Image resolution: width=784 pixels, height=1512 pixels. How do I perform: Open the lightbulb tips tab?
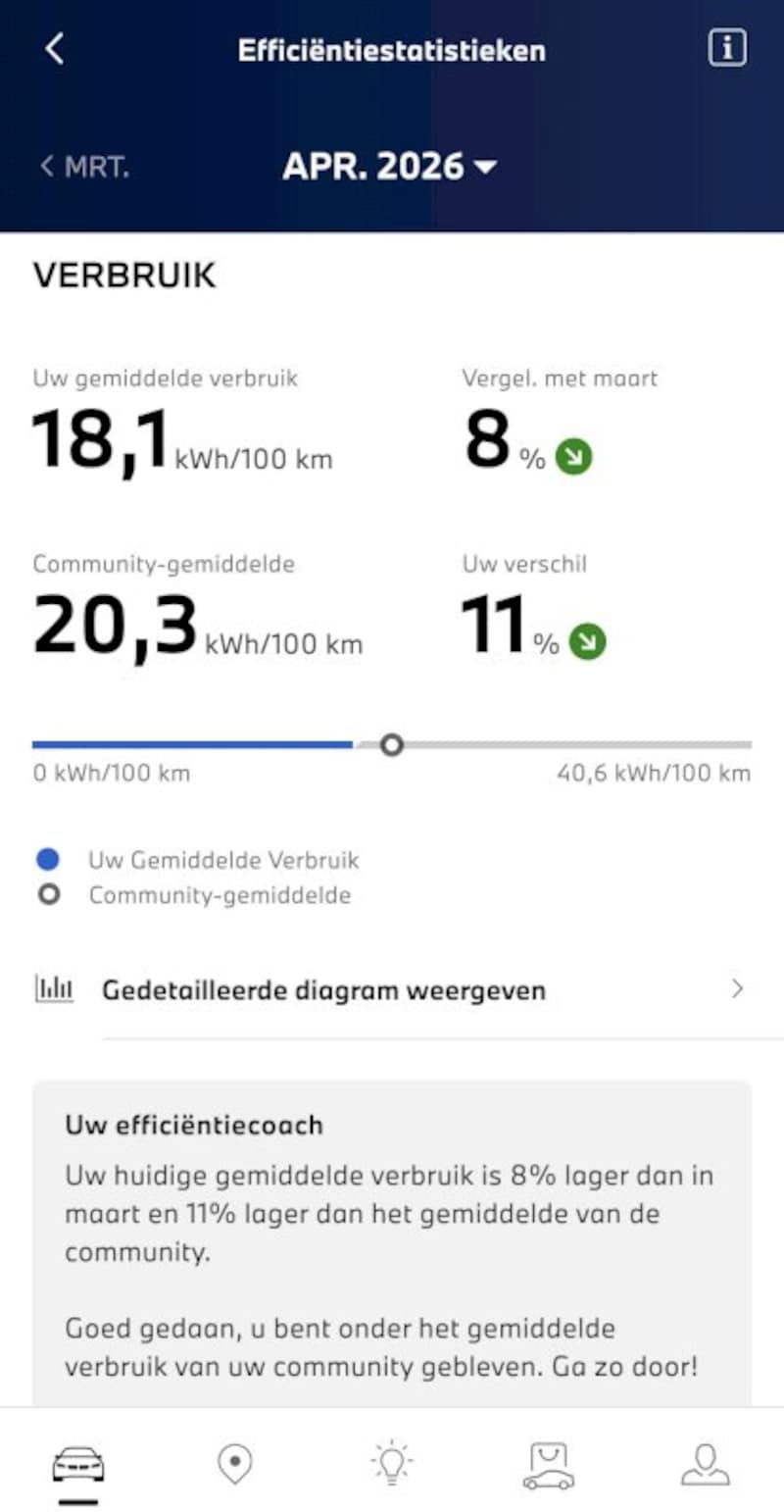392,1465
